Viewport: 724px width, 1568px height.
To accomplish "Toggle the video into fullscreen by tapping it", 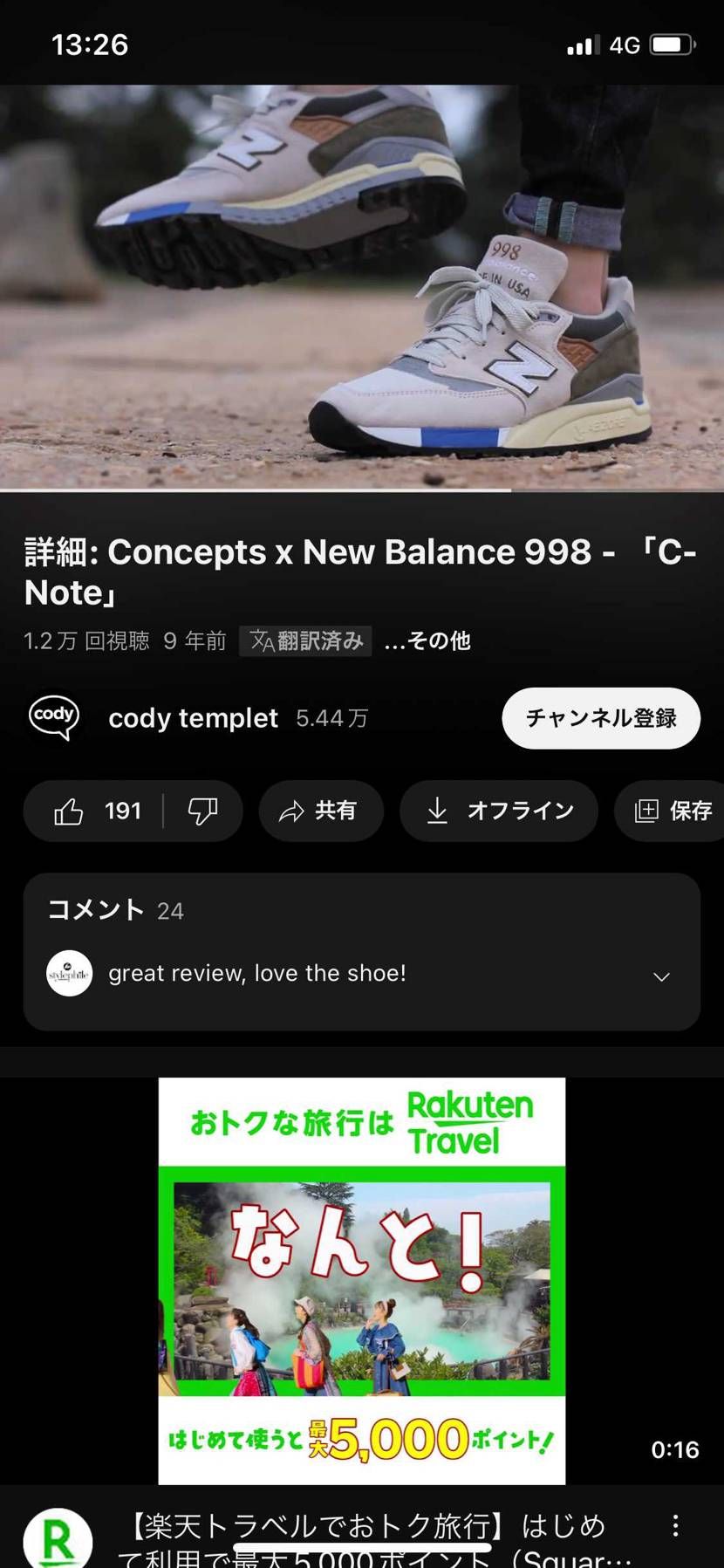I will pos(362,288).
